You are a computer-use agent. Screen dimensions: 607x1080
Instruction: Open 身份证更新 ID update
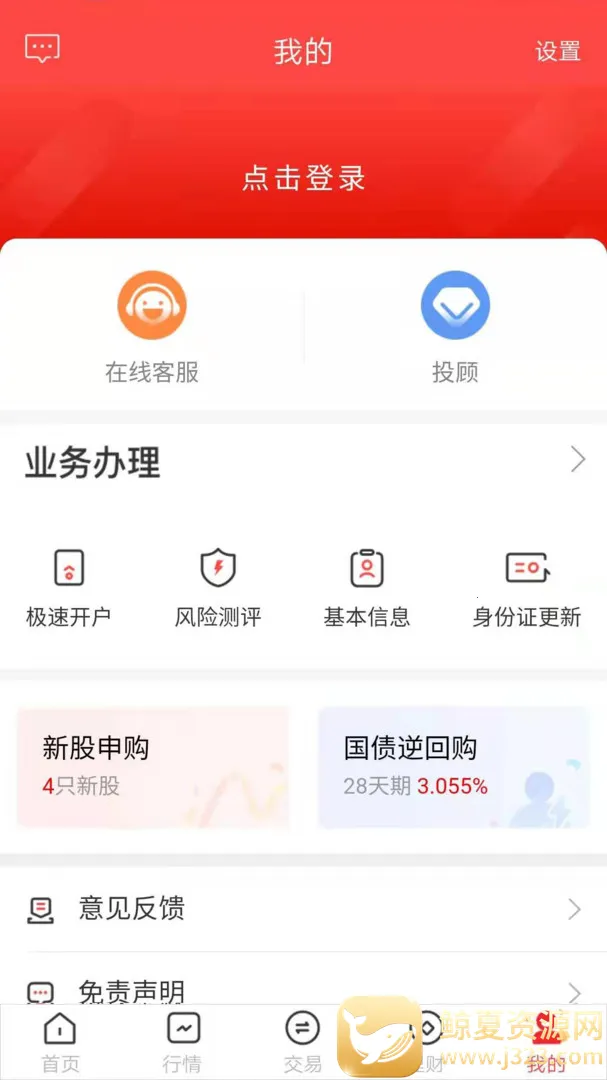point(527,587)
